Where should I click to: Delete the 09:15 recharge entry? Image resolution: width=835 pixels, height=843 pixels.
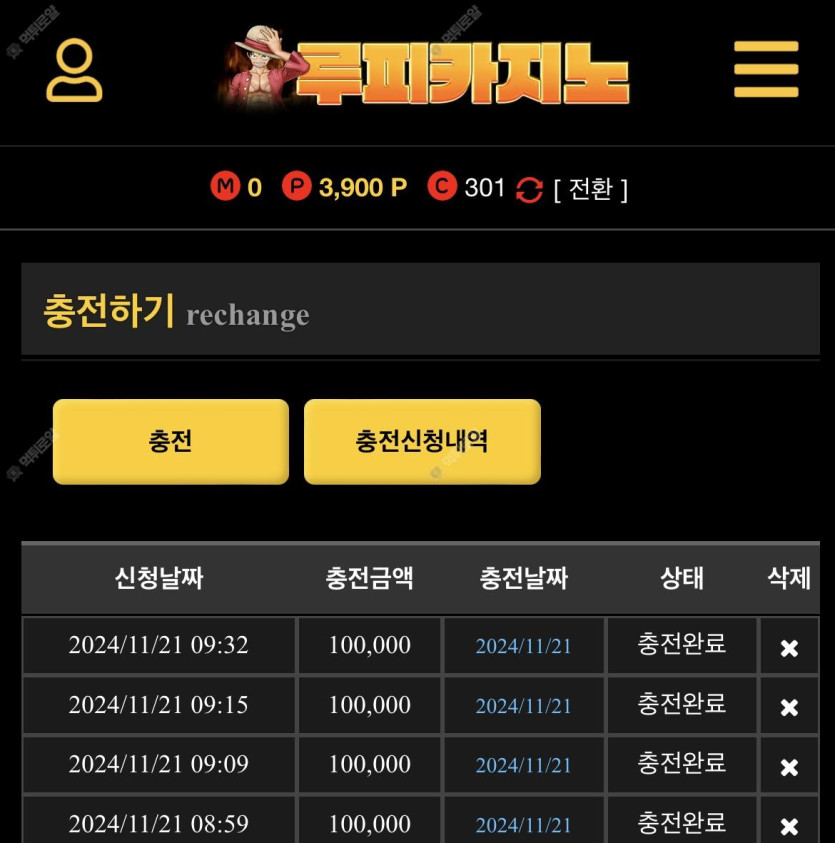pos(789,707)
